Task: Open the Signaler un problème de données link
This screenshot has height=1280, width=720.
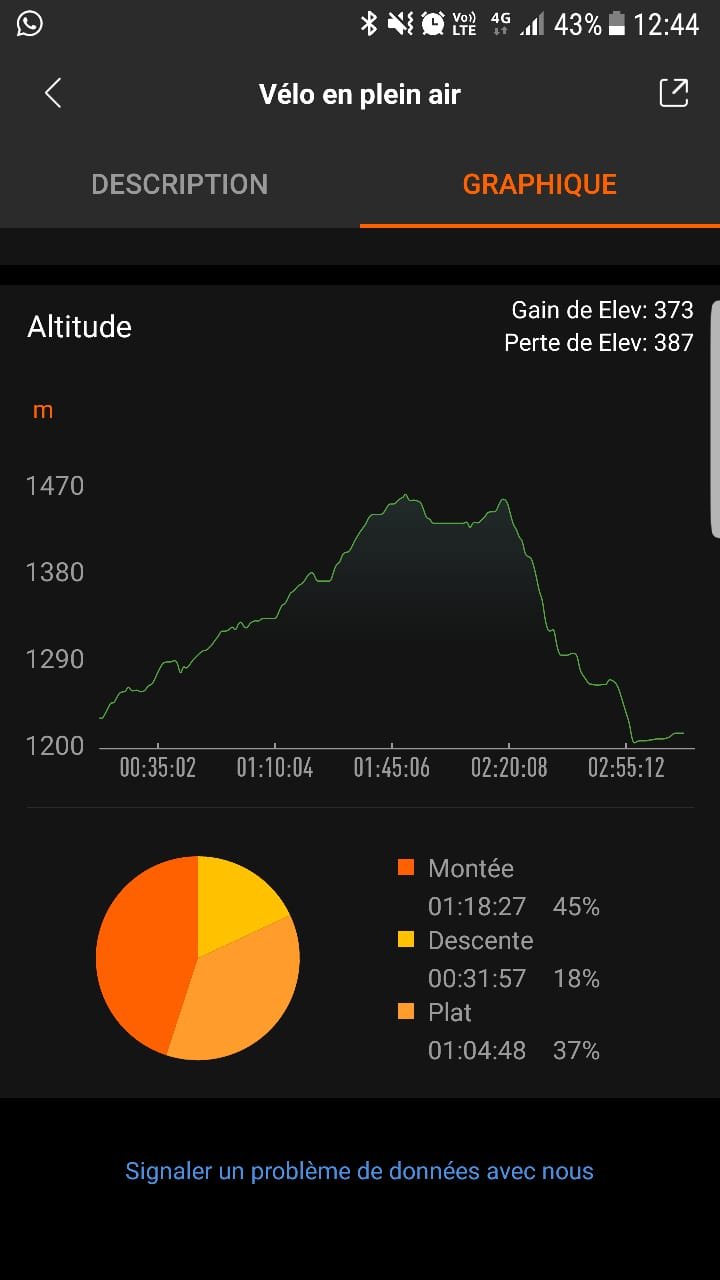Action: 359,1171
